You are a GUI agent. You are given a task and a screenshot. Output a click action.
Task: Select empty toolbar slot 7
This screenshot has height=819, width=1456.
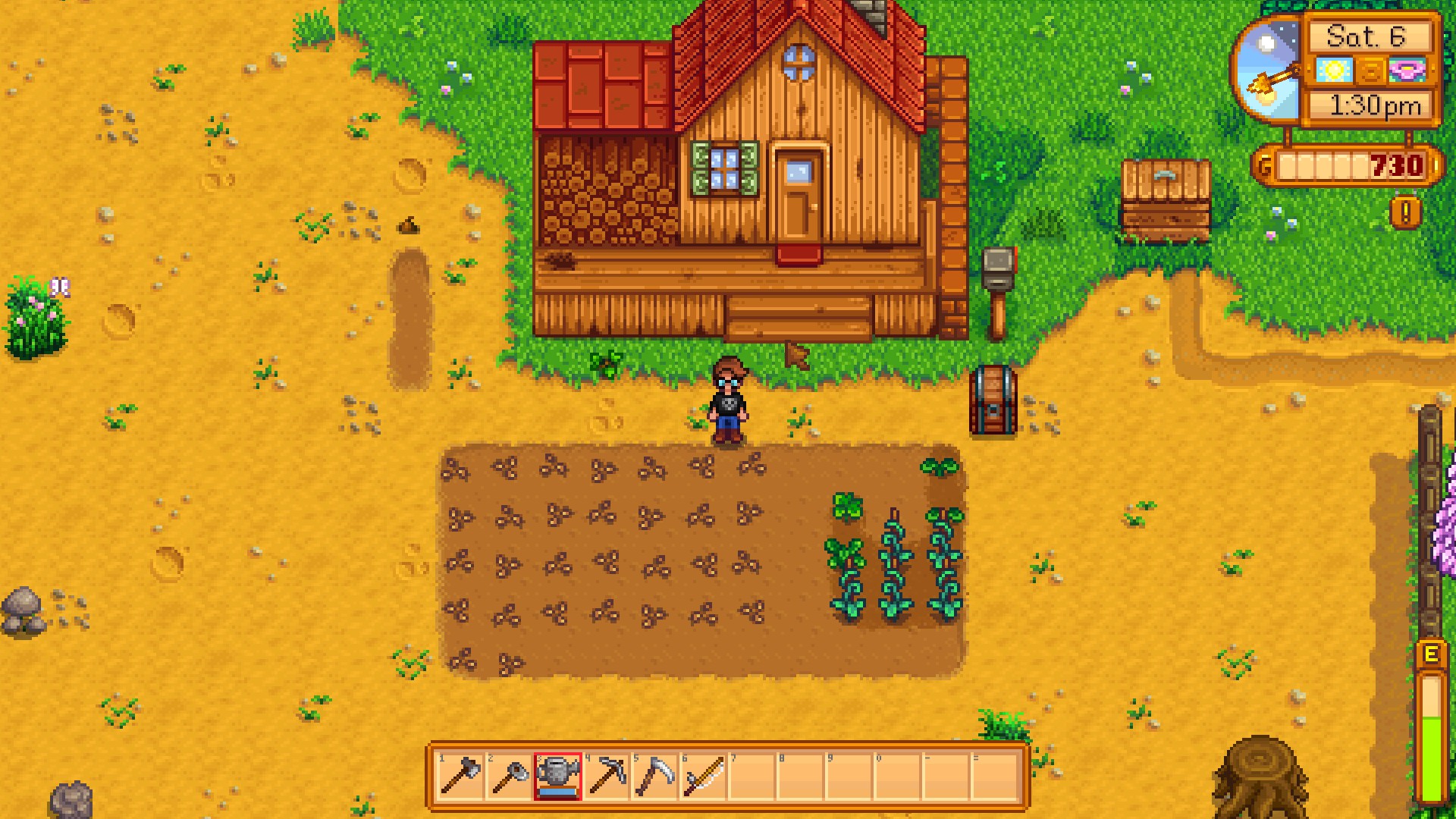click(752, 776)
